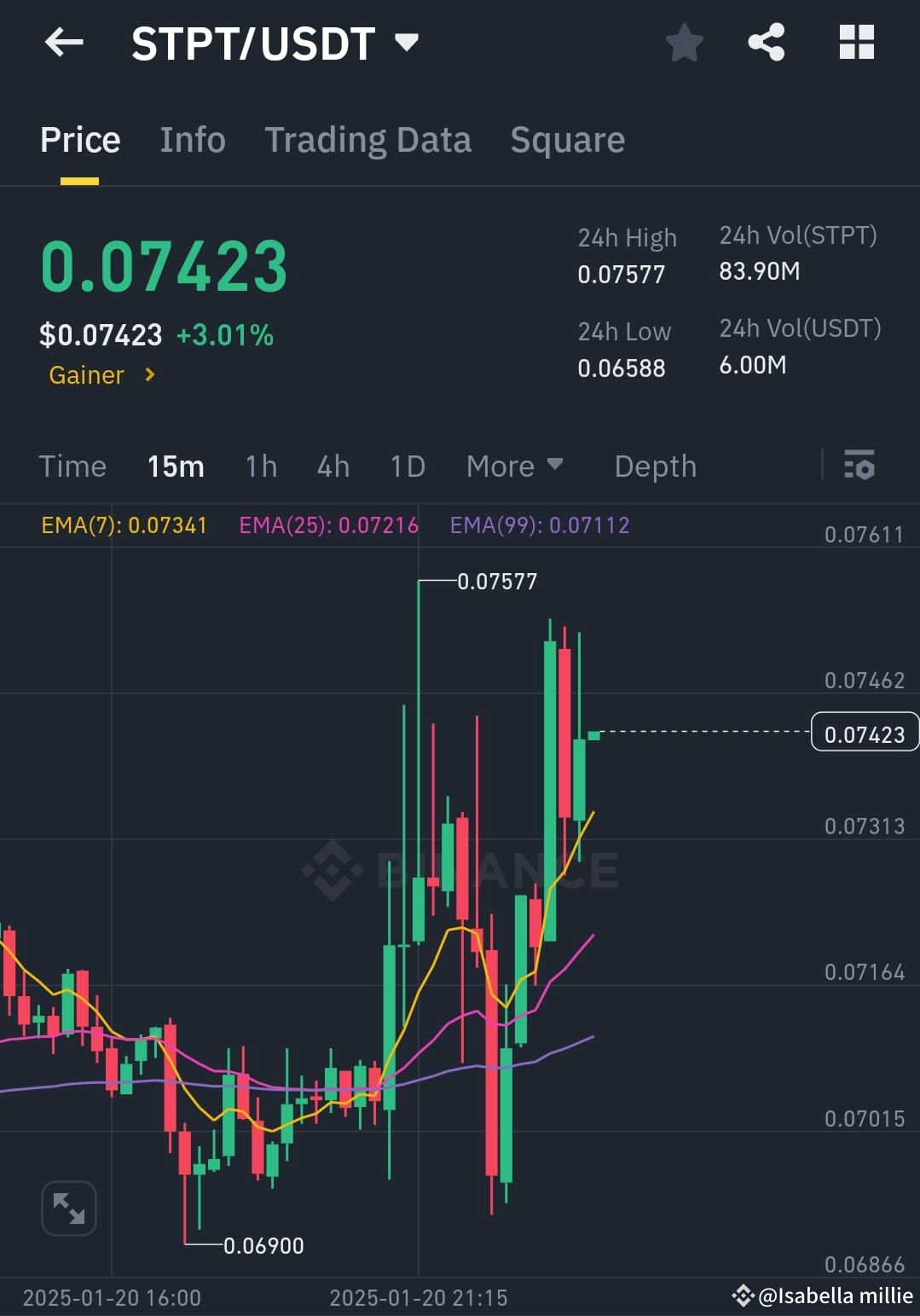Switch chart to 1D interval
Viewport: 920px width, 1316px height.
407,466
